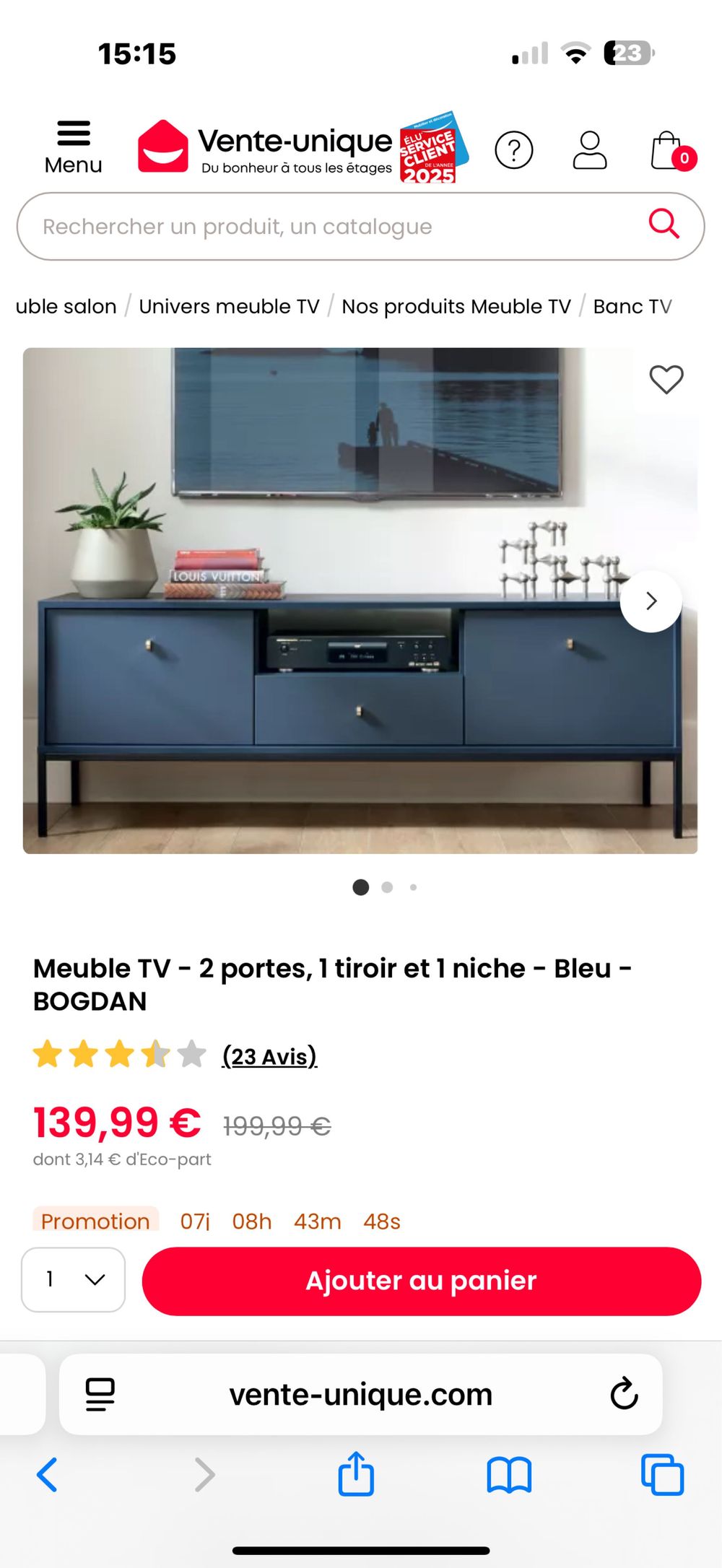Screen dimensions: 722x1568
Task: Go back in Safari
Action: [x=48, y=1474]
